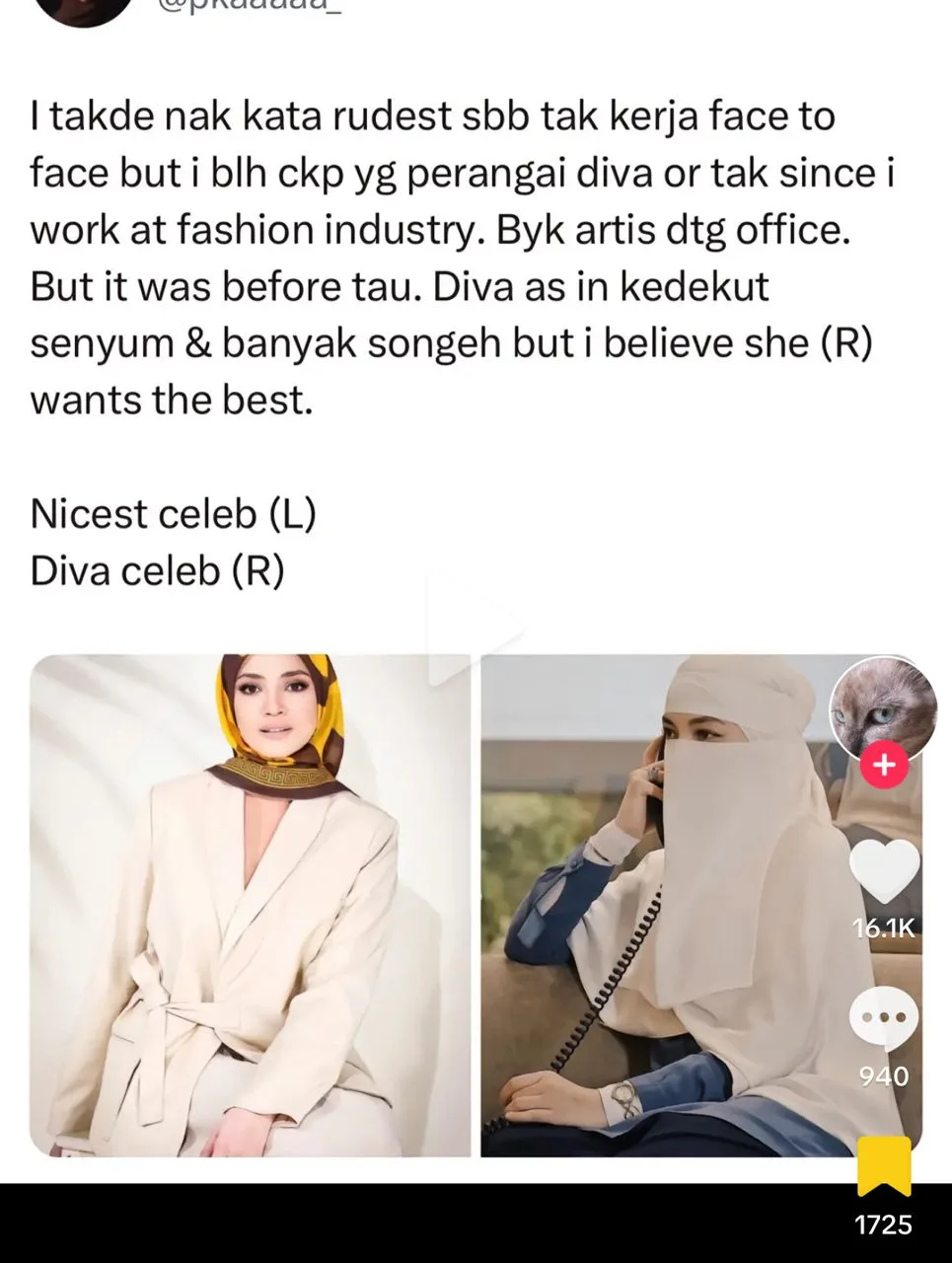
Task: Open the comments with 940 replies
Action: pyautogui.click(x=884, y=1018)
